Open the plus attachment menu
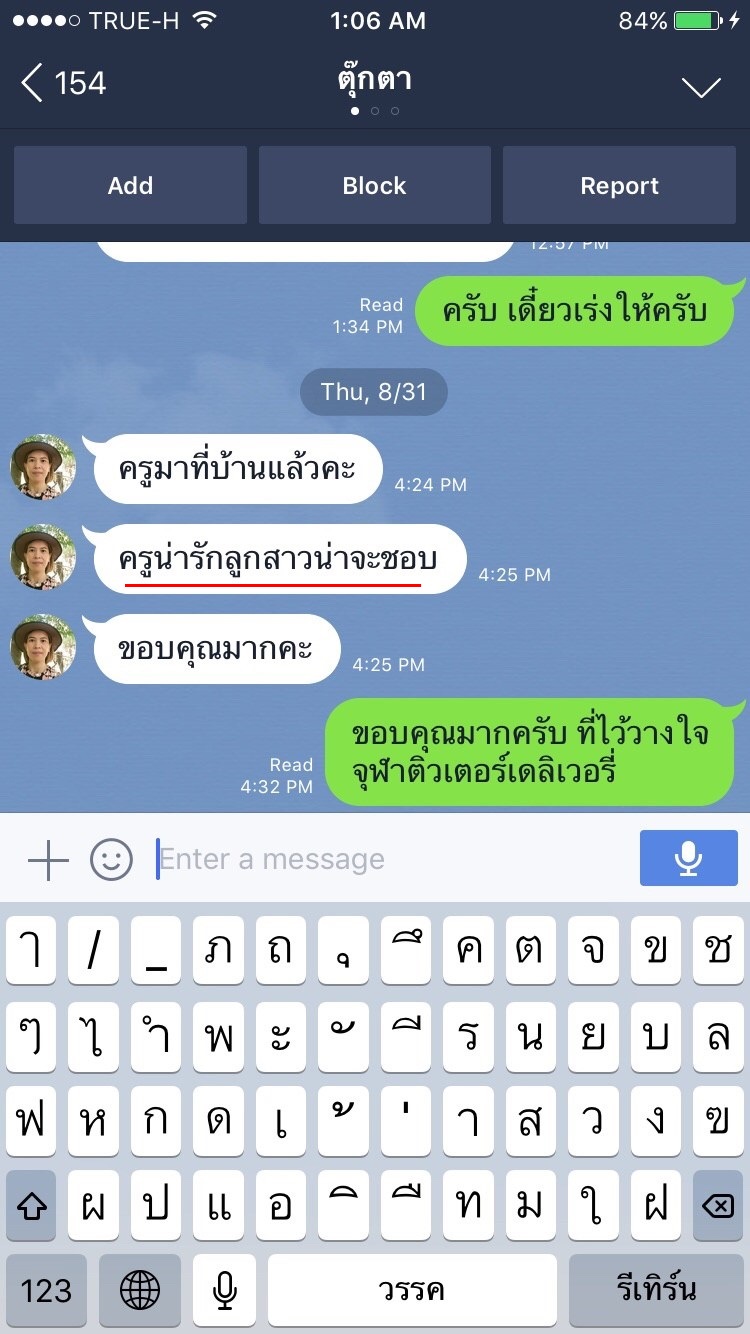Viewport: 750px width, 1334px height. coord(47,859)
